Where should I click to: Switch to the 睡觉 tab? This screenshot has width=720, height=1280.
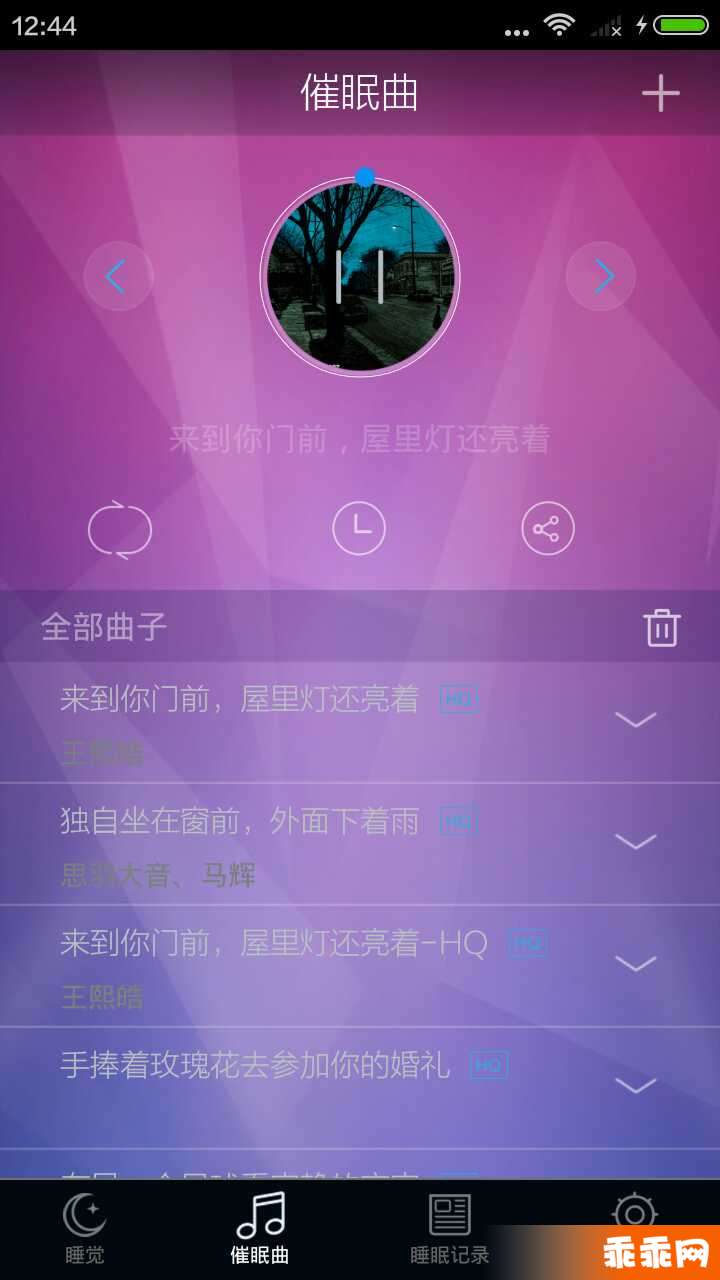pyautogui.click(x=85, y=1230)
